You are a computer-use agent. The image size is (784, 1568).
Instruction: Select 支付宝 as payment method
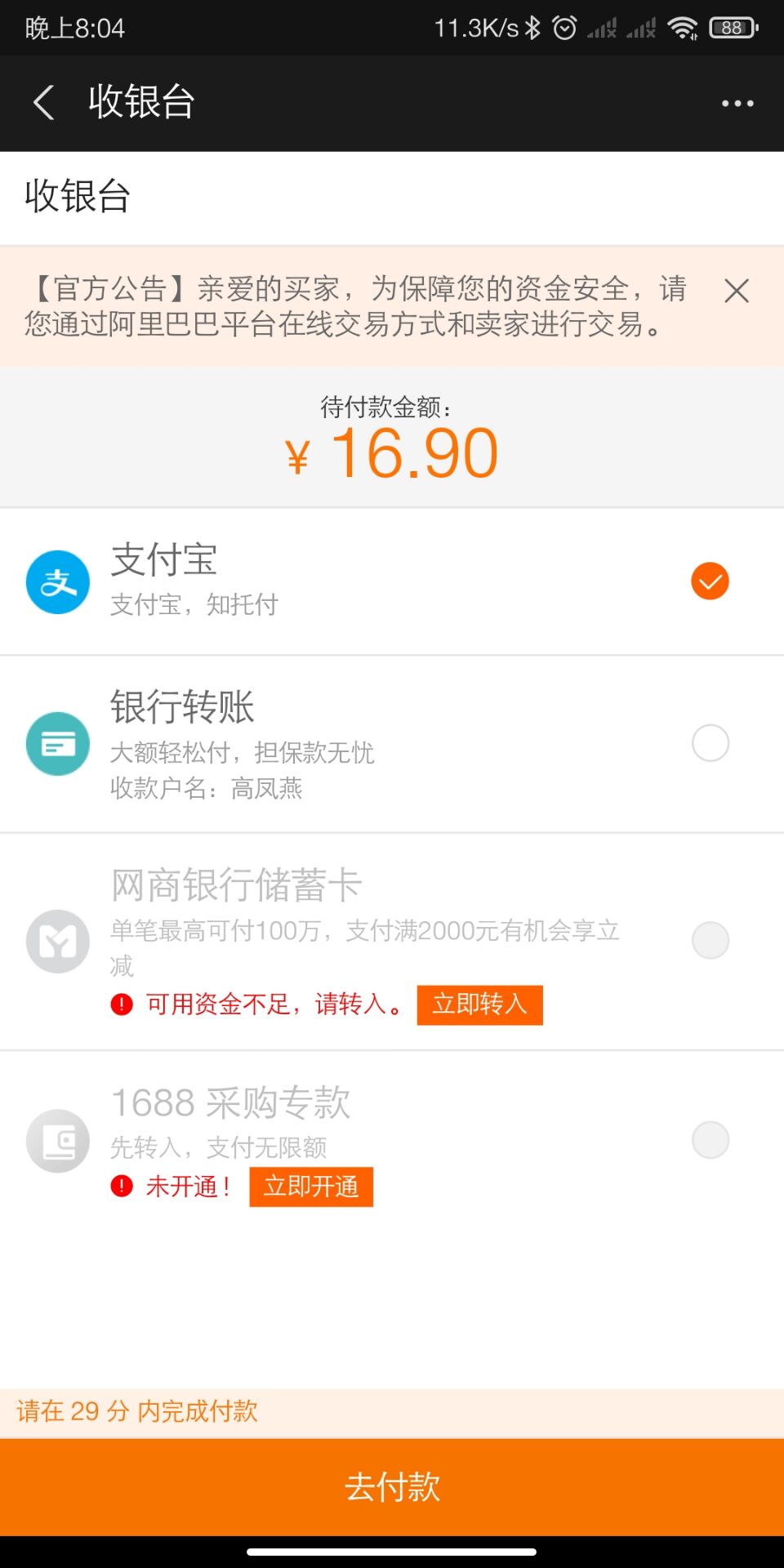(x=392, y=581)
